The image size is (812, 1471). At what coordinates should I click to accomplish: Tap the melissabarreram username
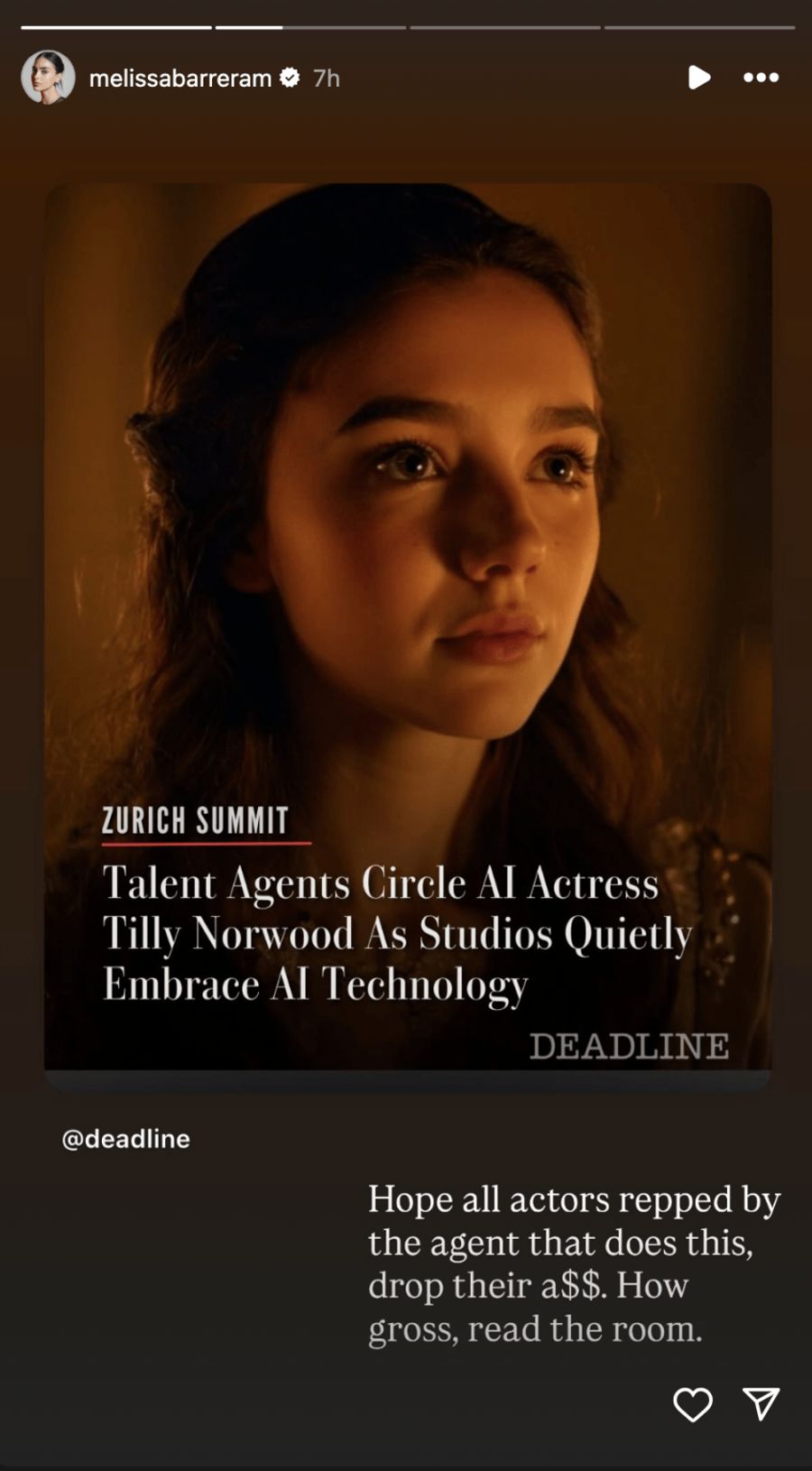180,79
